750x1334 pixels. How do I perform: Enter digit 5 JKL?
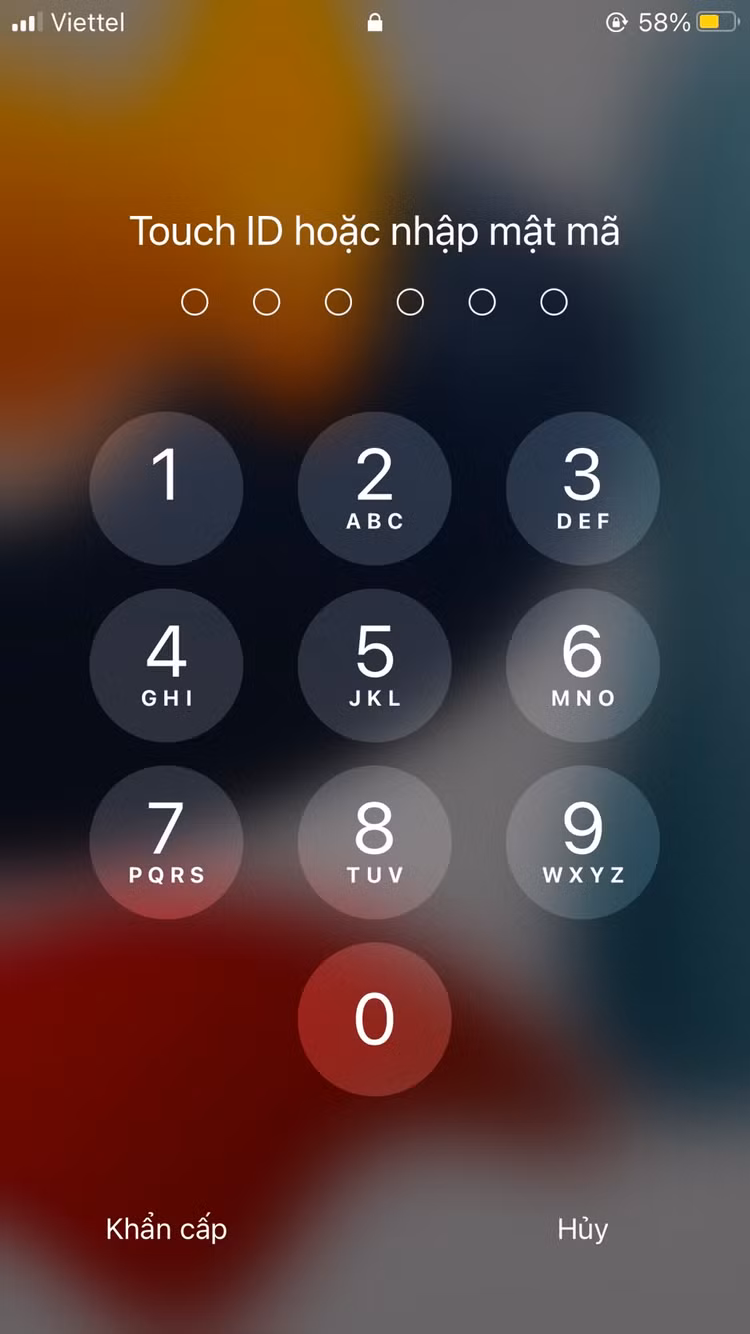tap(374, 665)
